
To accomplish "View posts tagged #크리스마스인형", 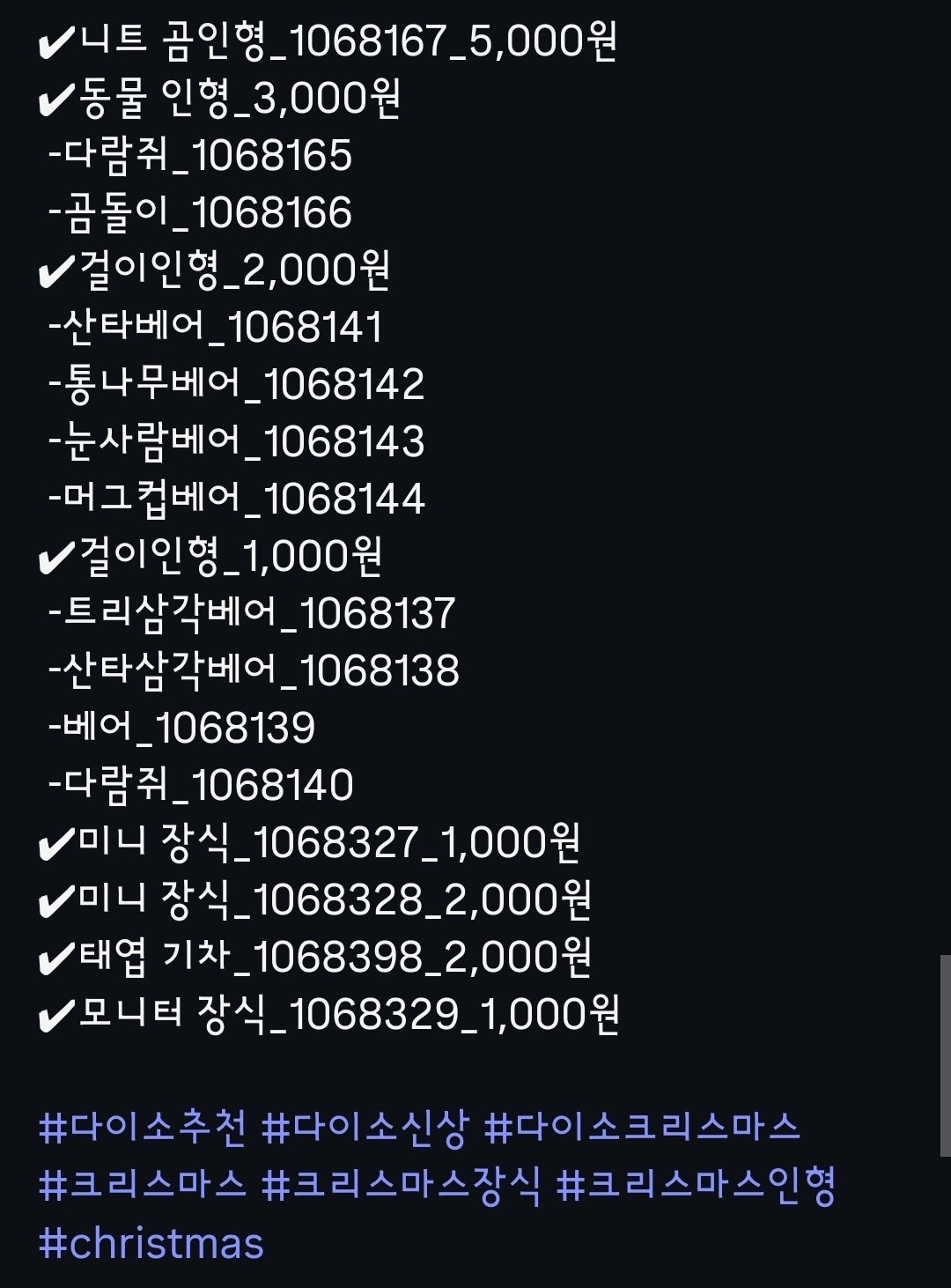I will tap(697, 1186).
